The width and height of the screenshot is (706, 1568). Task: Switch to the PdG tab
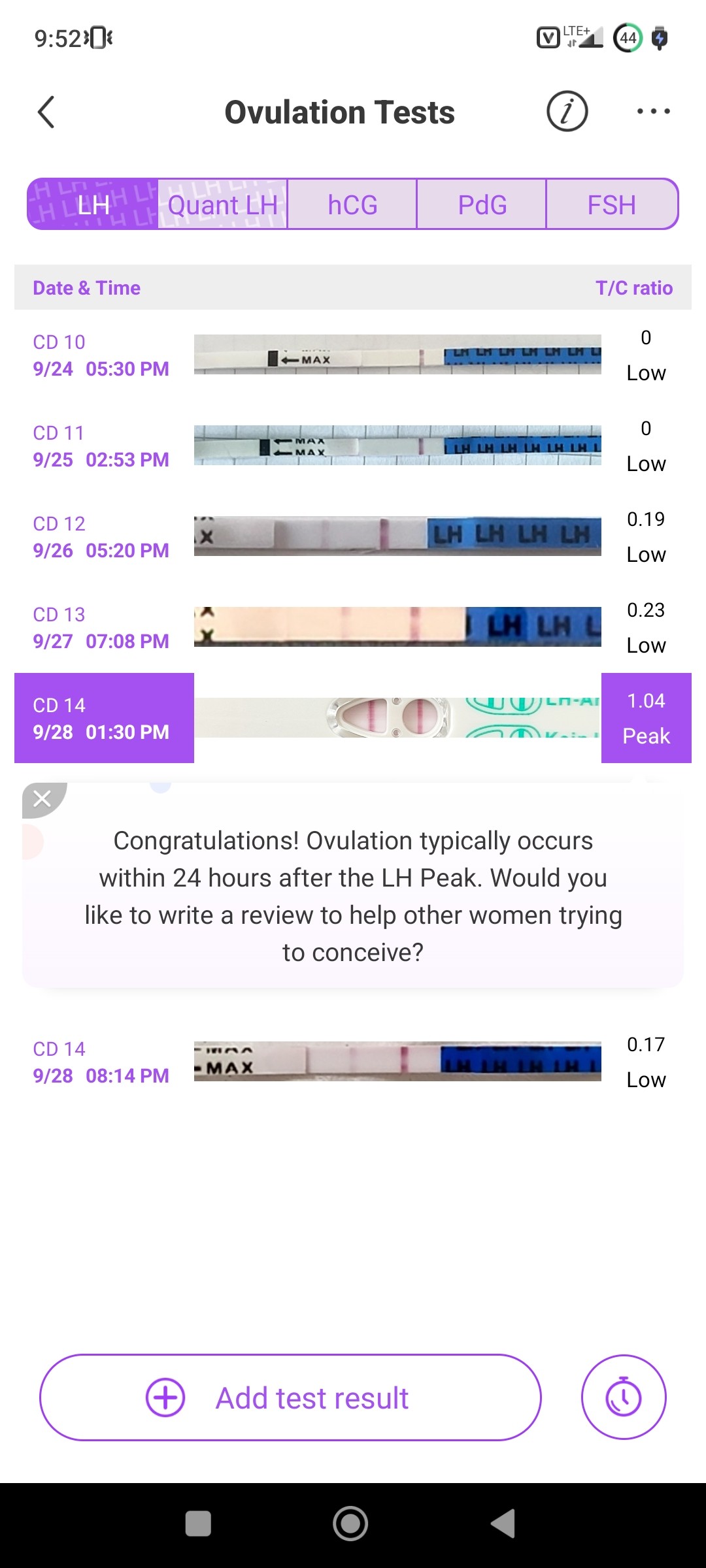[482, 204]
